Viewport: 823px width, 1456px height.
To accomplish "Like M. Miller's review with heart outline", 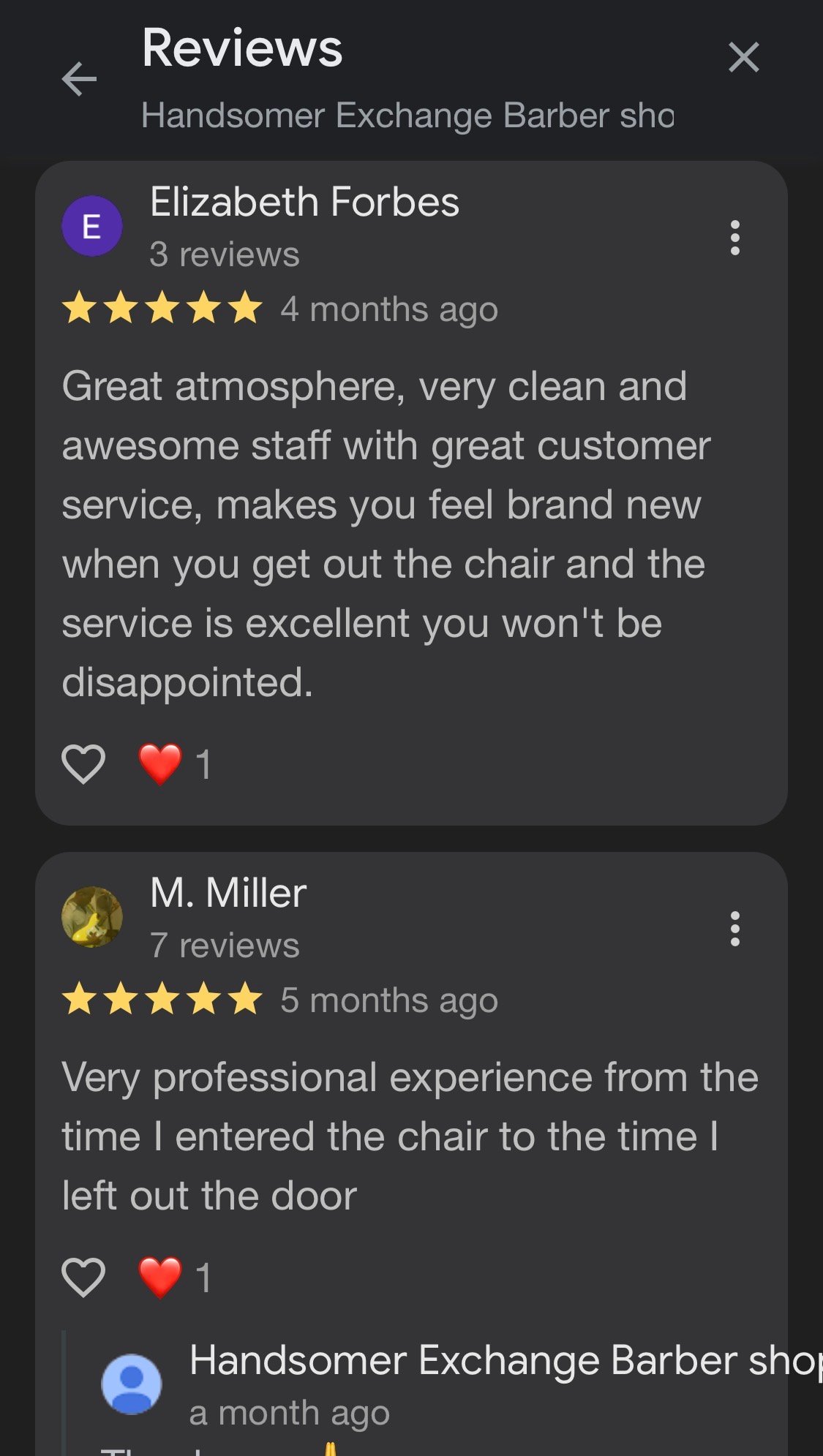I will coord(83,1278).
